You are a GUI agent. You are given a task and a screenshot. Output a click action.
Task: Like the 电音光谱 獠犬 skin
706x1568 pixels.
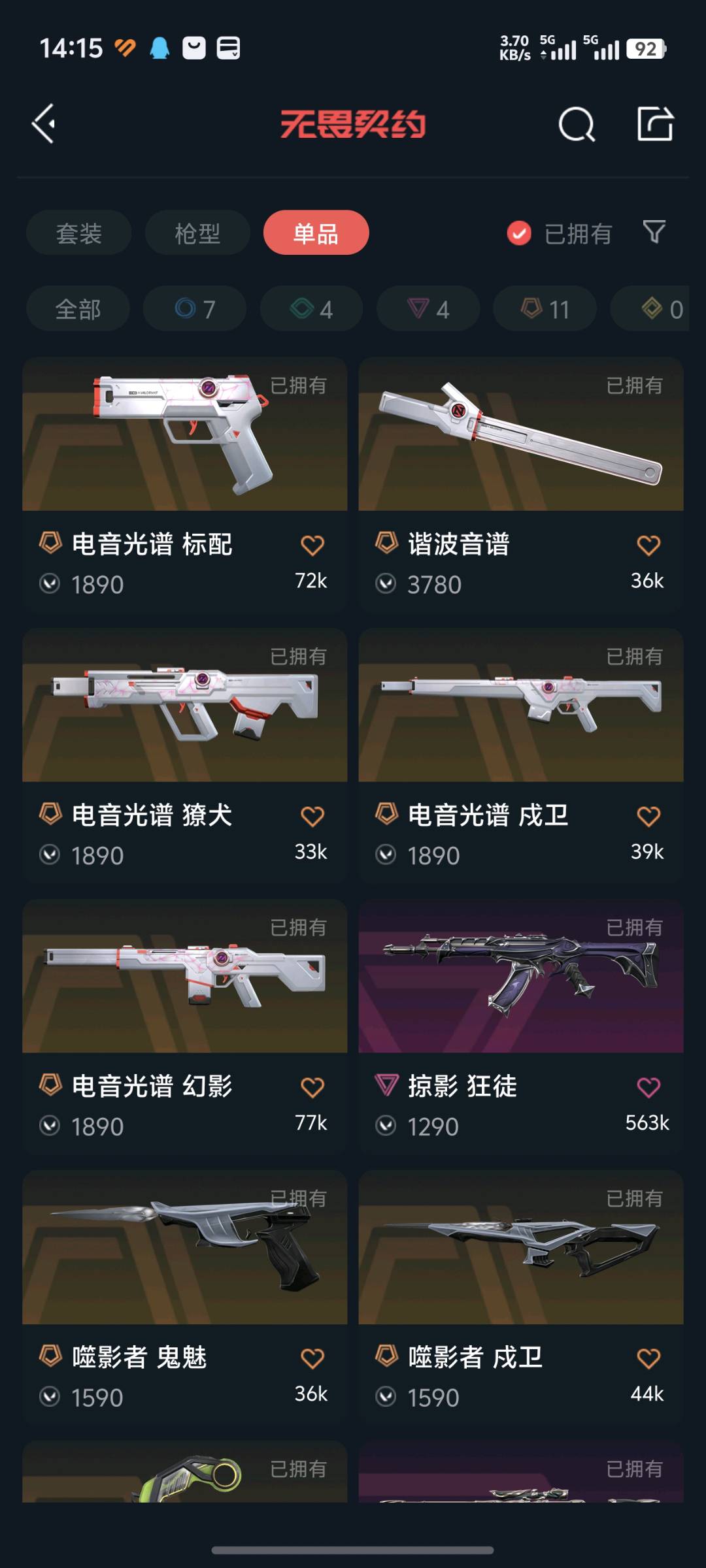(x=312, y=817)
